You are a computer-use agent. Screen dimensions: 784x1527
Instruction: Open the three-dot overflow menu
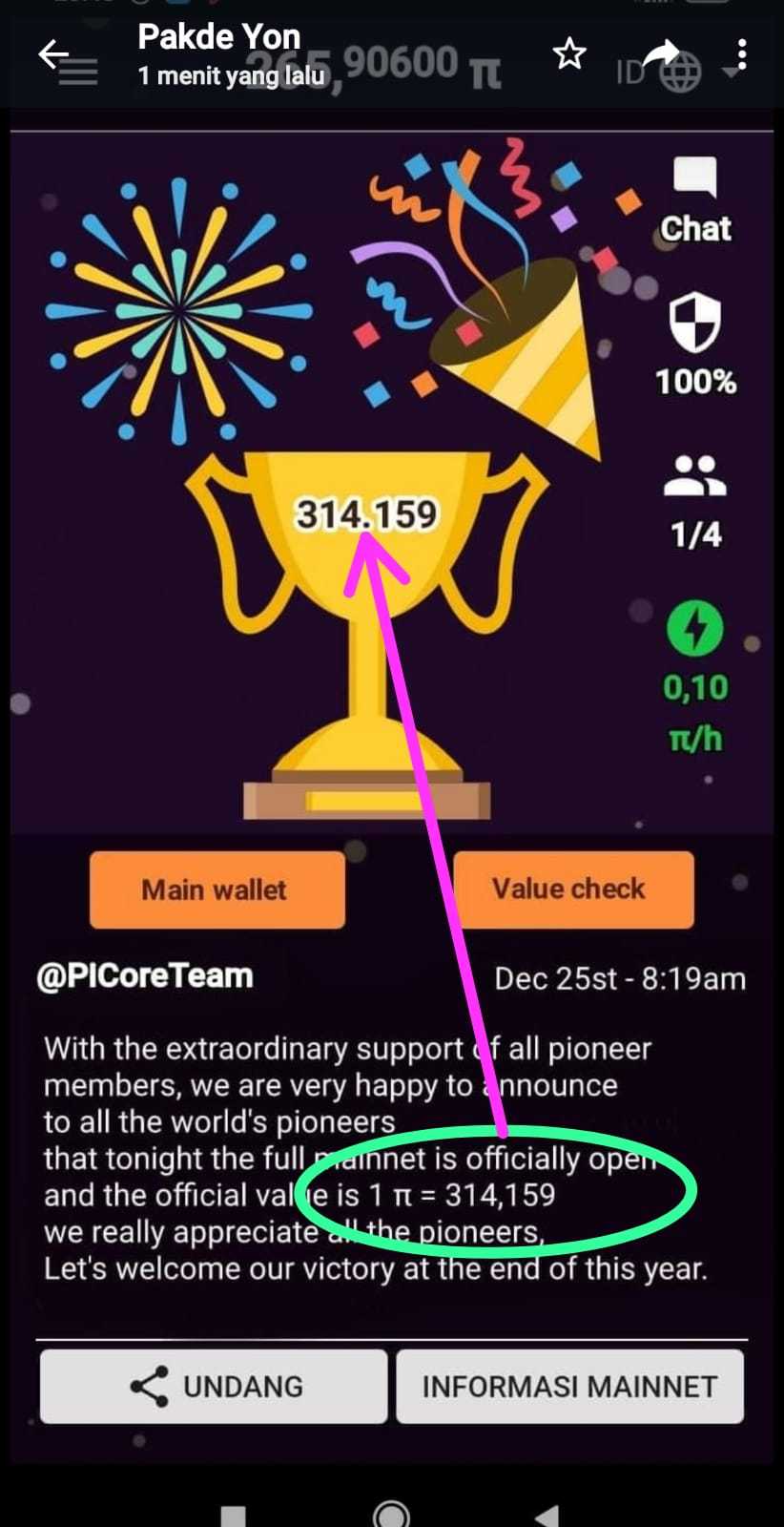742,54
